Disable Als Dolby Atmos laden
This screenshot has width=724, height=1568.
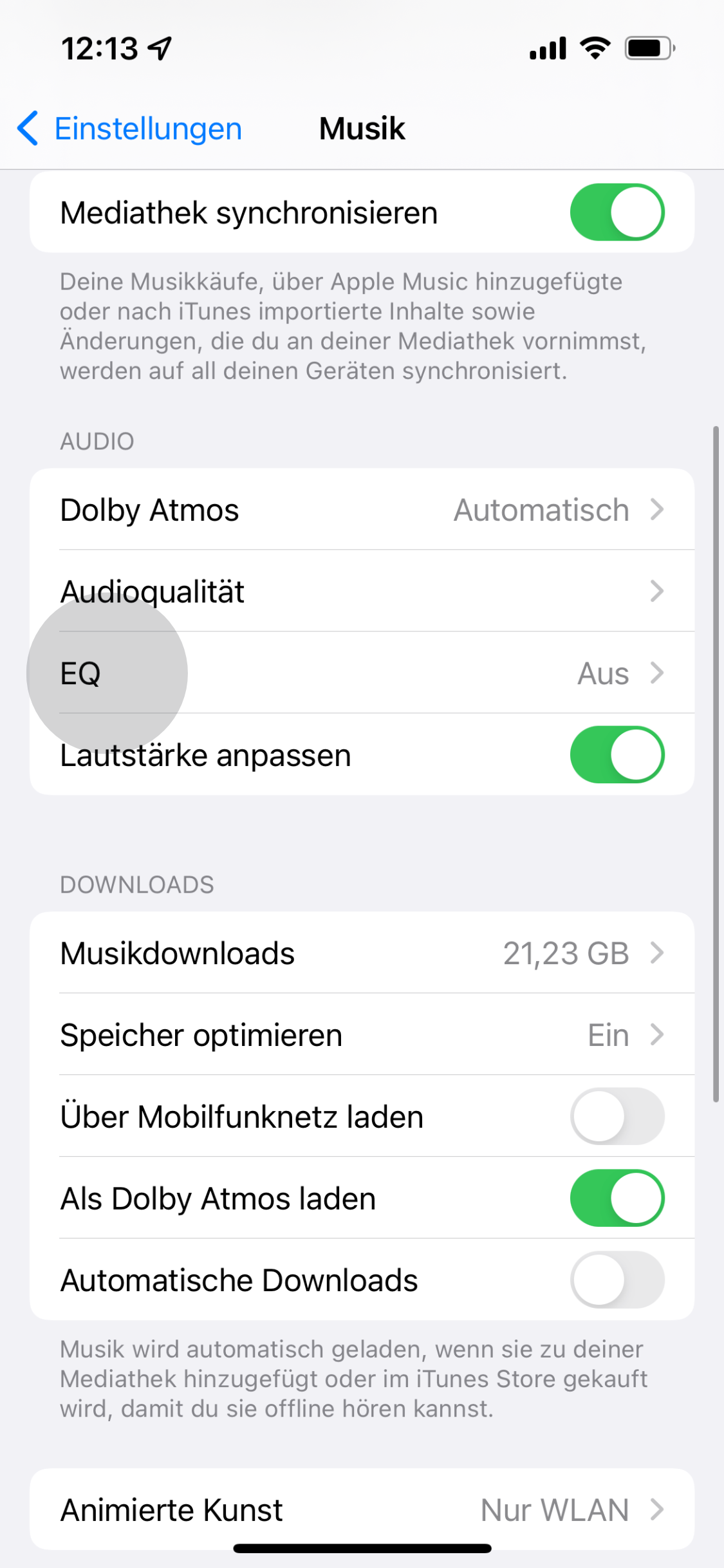(x=617, y=1198)
